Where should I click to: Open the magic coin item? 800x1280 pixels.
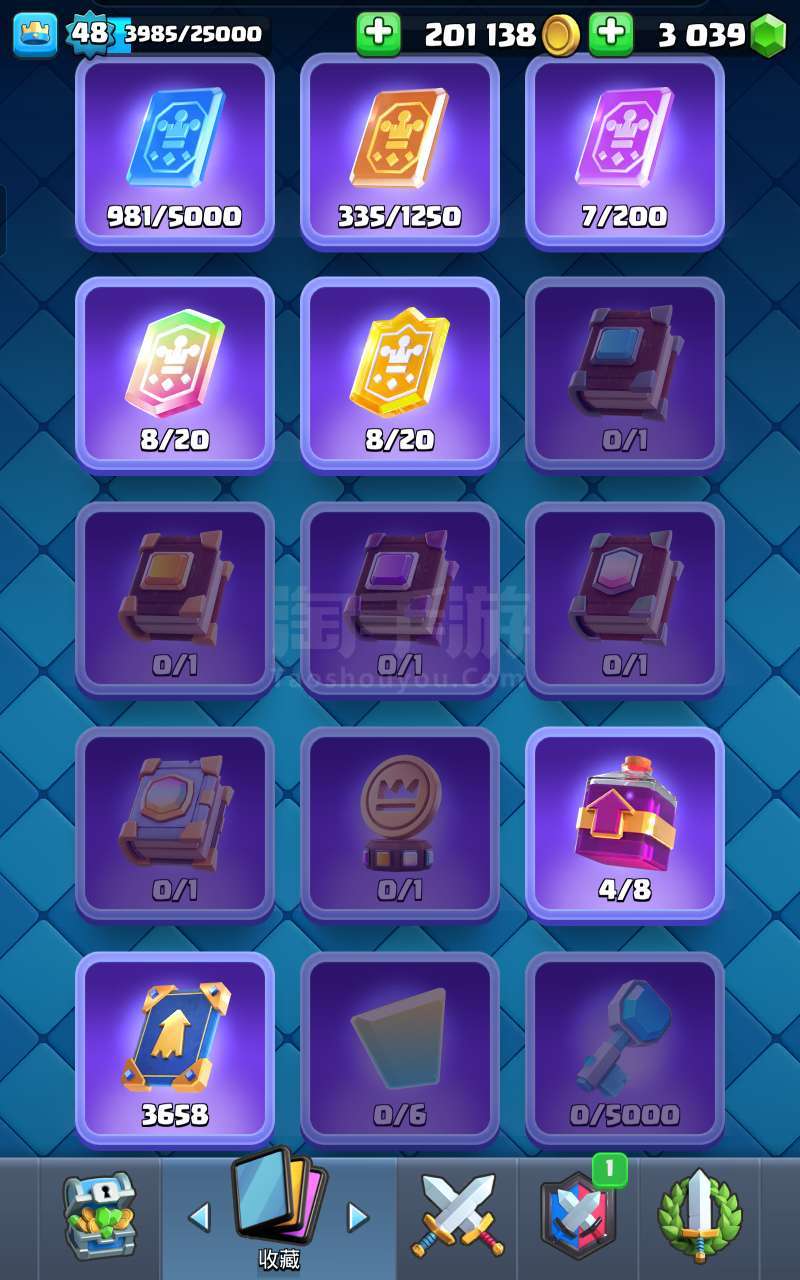[x=400, y=822]
